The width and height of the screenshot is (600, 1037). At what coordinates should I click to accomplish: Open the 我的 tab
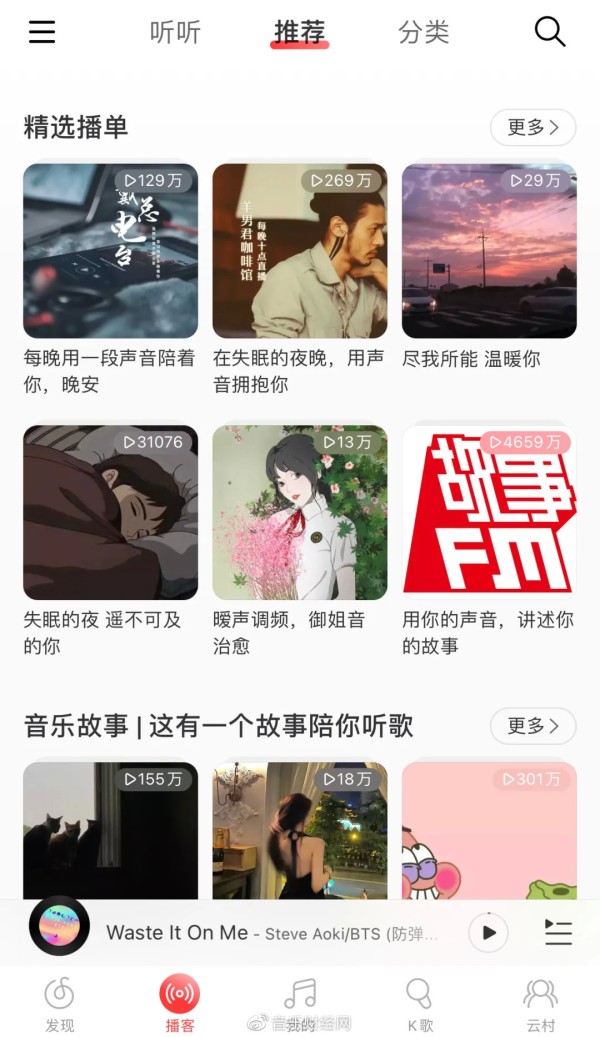coord(300,1003)
